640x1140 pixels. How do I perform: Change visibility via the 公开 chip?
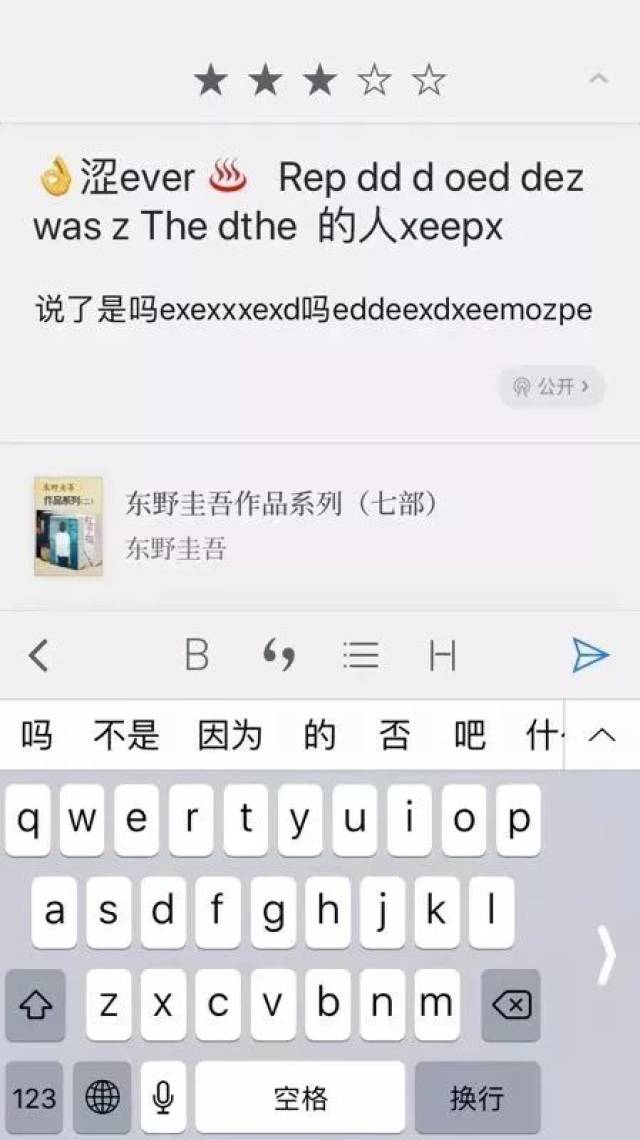point(552,387)
